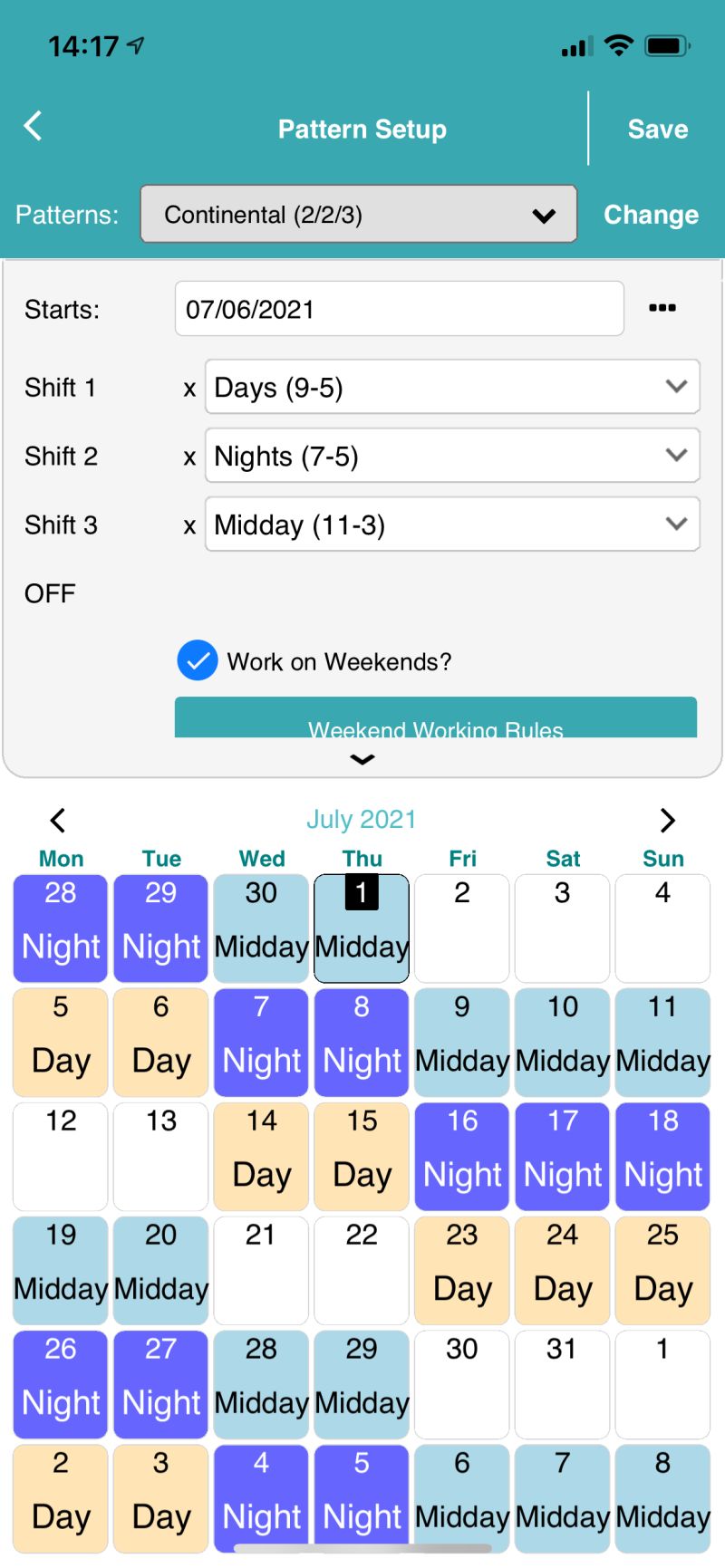Click the Change button next to Patterns
The height and width of the screenshot is (1568, 725).
pyautogui.click(x=651, y=215)
